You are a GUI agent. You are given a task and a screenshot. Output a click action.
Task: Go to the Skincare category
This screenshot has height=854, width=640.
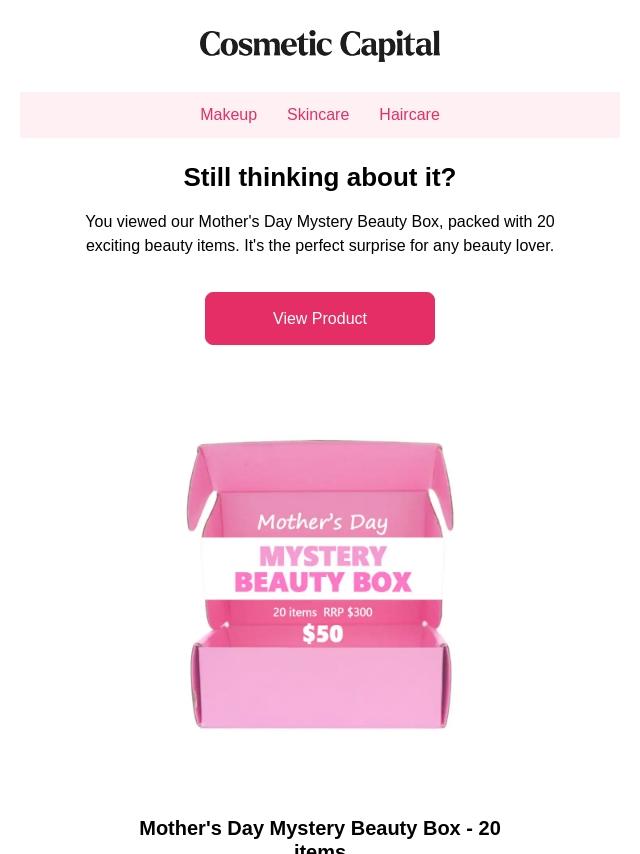click(x=317, y=115)
